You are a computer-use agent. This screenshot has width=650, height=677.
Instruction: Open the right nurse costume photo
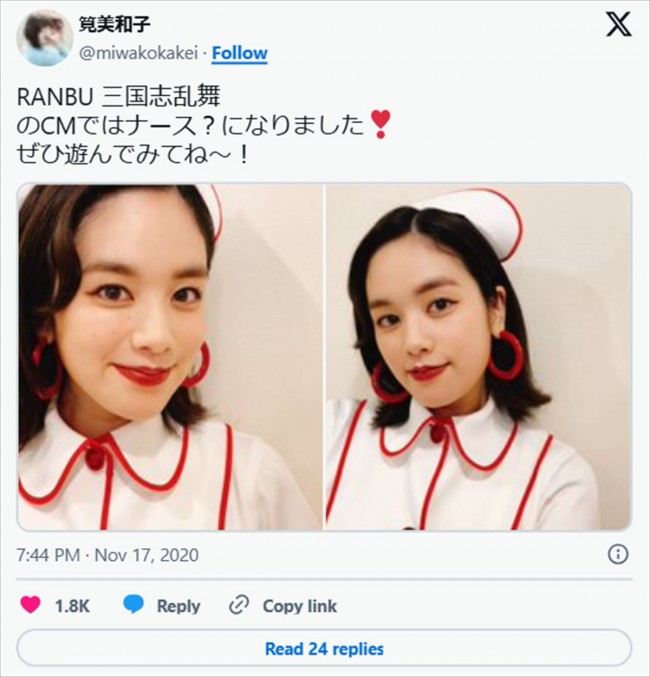[x=478, y=357]
